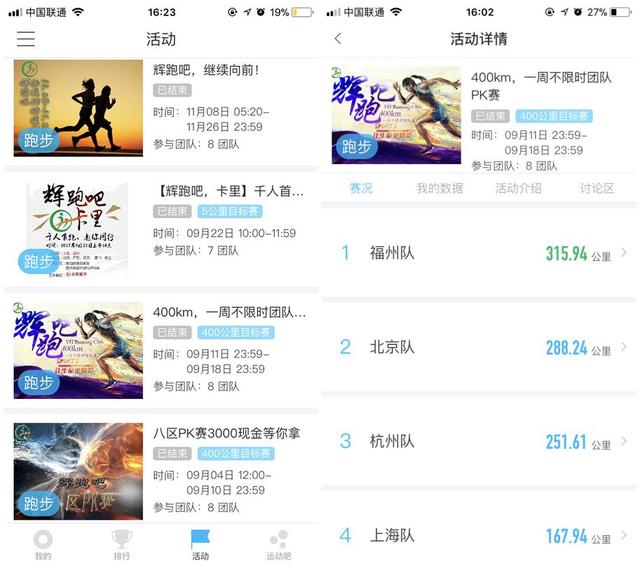Image resolution: width=640 pixels, height=568 pixels.
Task: Open the 杭州队 ranking row
Action: (x=480, y=441)
